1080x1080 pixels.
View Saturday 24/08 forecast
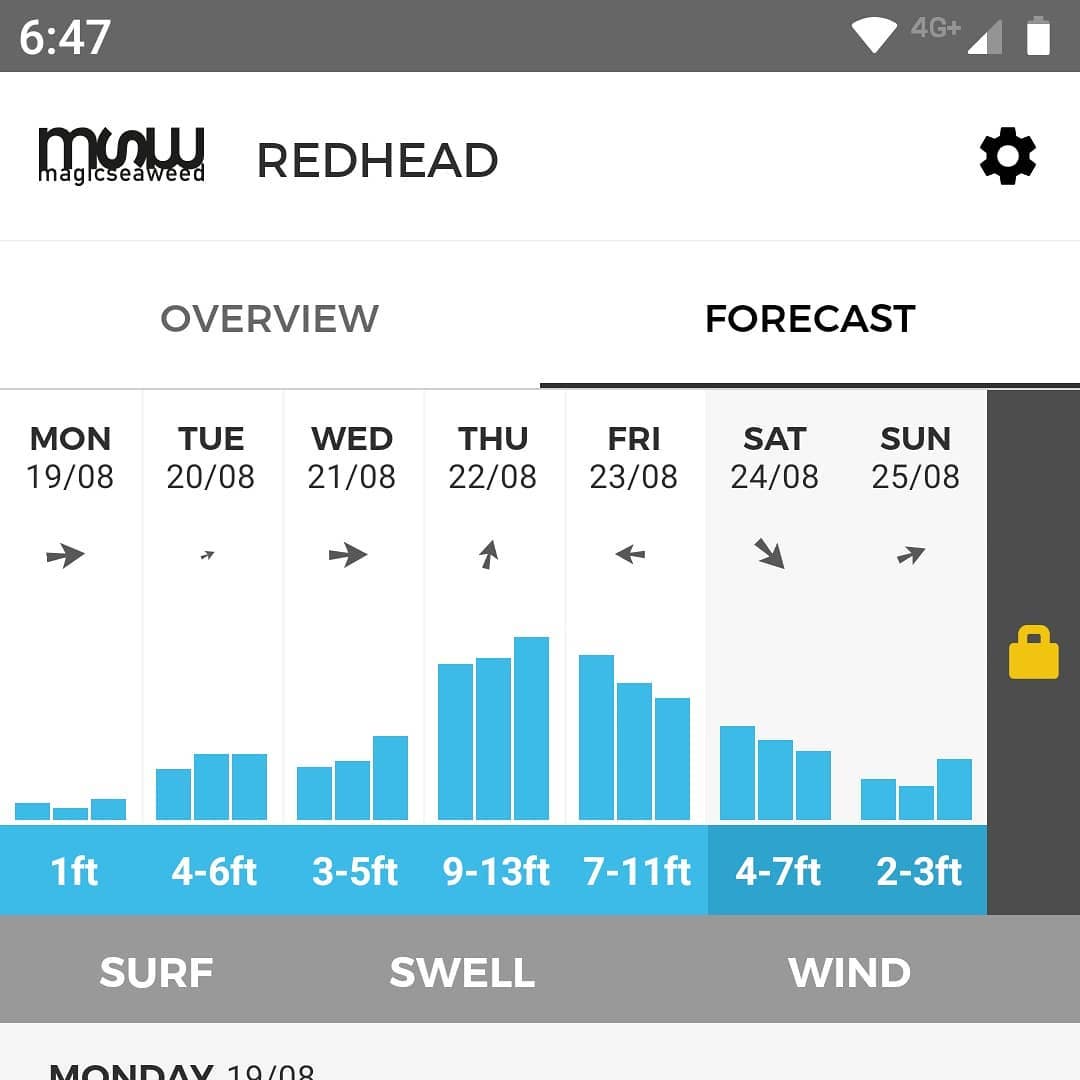coord(776,652)
